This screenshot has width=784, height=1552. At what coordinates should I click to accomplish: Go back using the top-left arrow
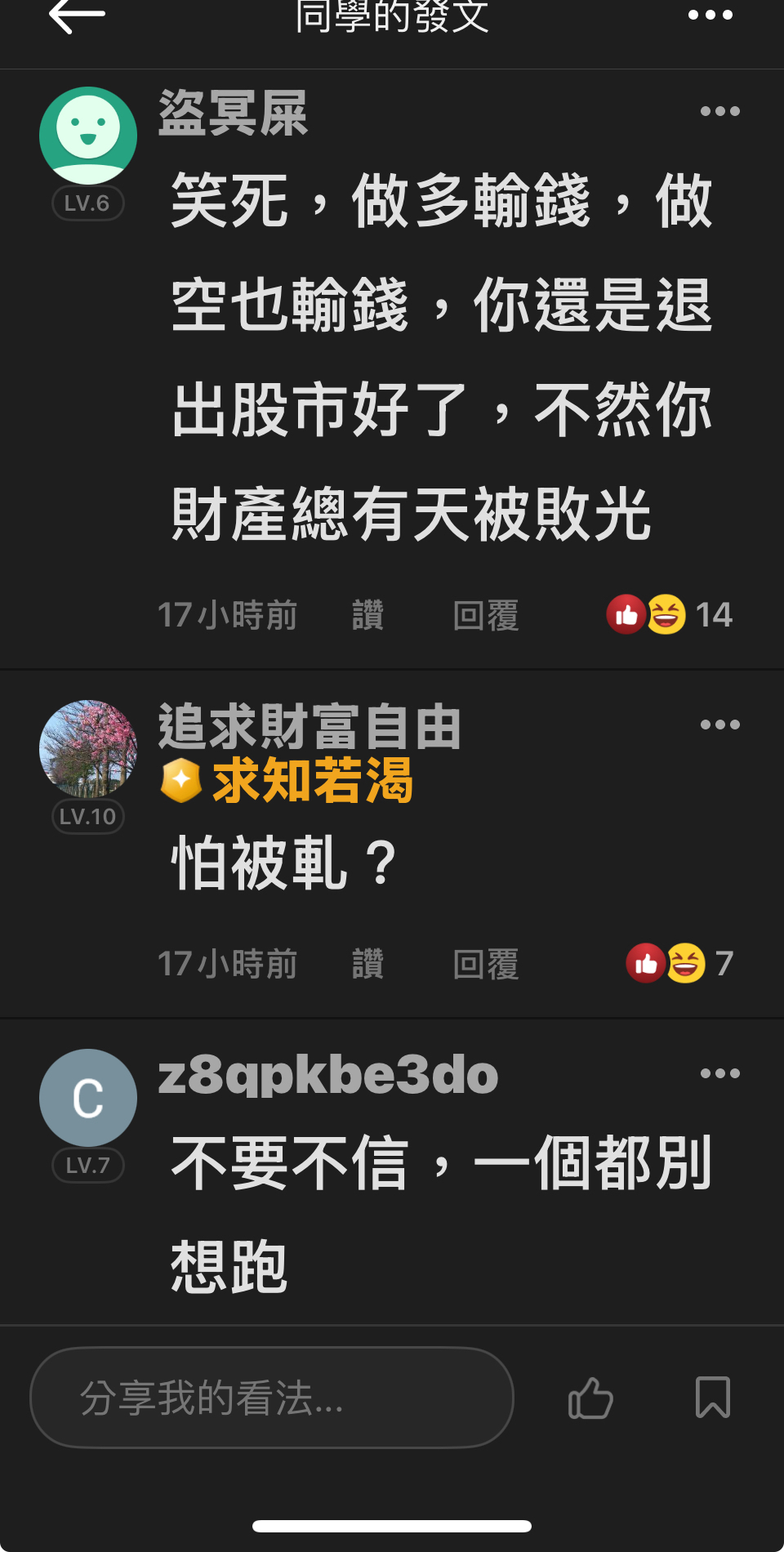click(x=77, y=15)
